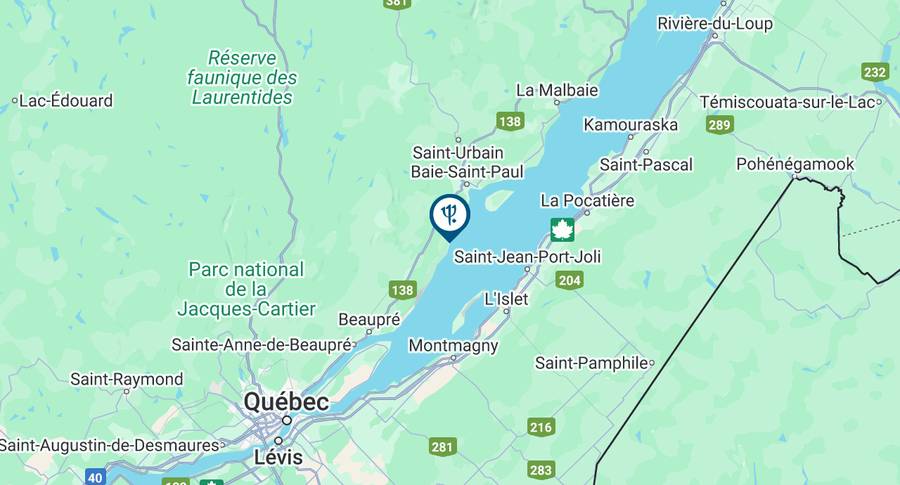Tap the trident map pin near Baie-Saint-Paul
The image size is (900, 485).
coord(449,214)
